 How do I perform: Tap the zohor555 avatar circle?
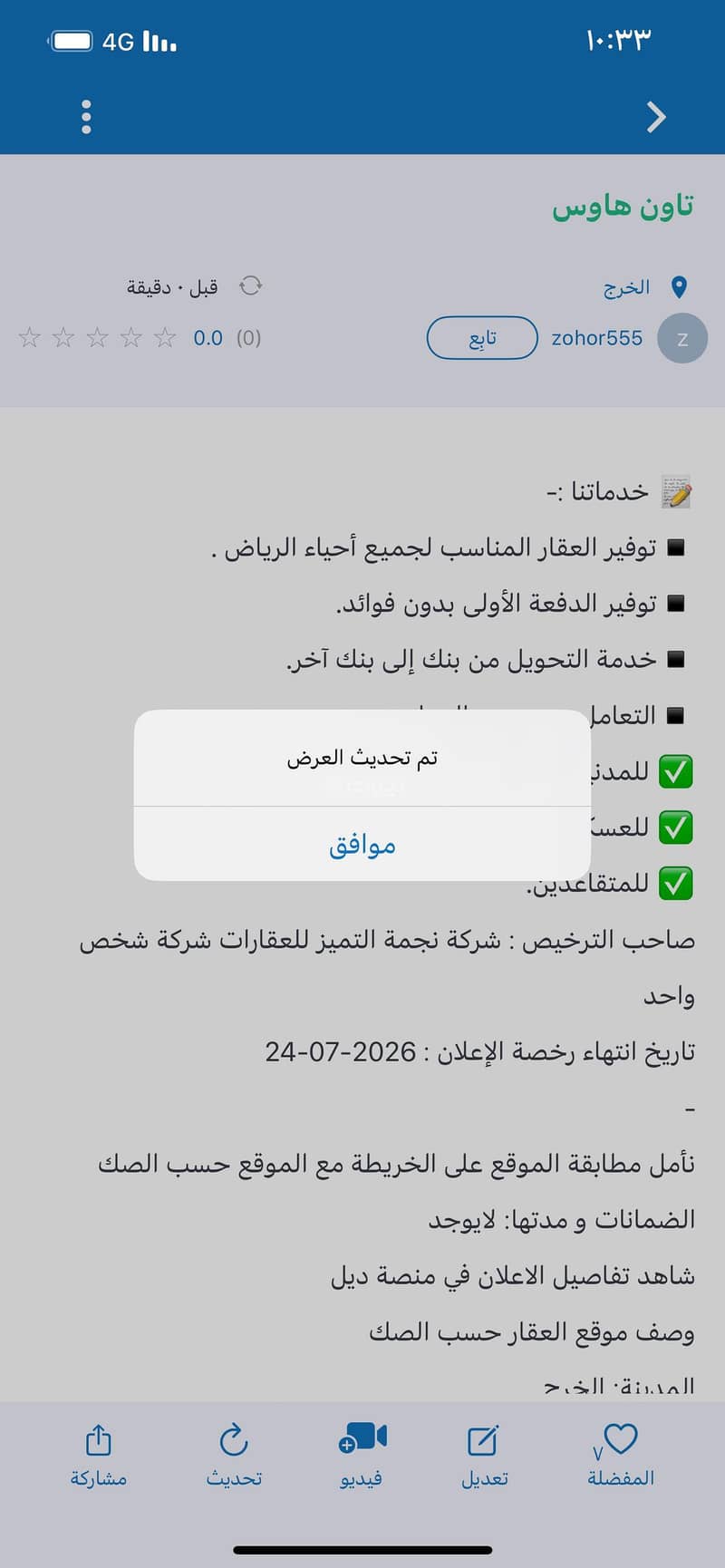[x=681, y=338]
